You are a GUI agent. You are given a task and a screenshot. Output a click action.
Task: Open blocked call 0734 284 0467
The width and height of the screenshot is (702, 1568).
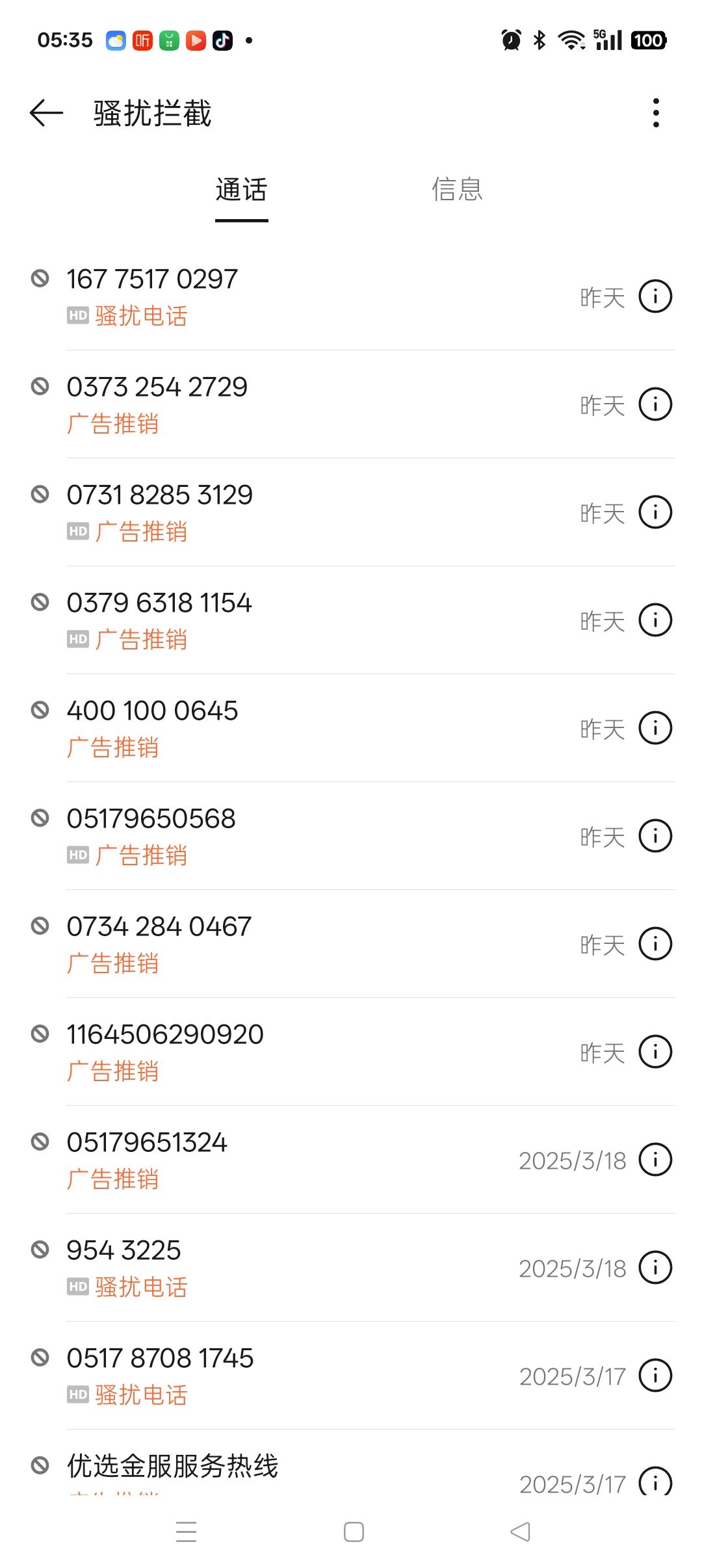pyautogui.click(x=351, y=944)
